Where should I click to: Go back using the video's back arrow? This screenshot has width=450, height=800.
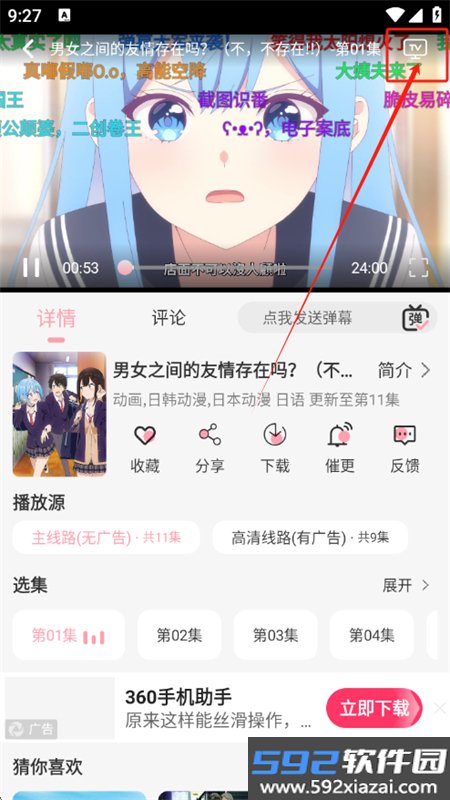coord(29,49)
